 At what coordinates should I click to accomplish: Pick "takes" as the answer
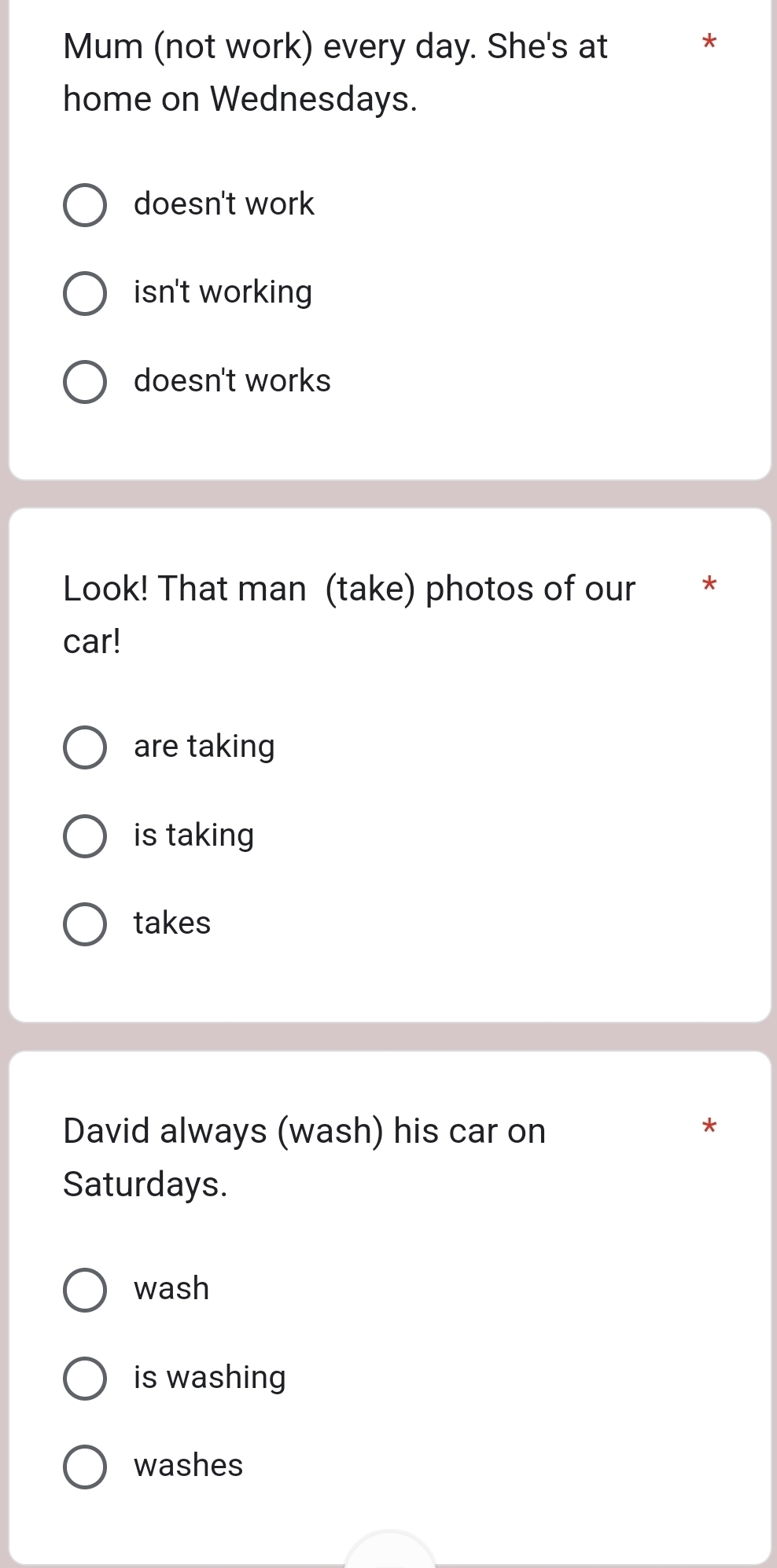click(85, 924)
